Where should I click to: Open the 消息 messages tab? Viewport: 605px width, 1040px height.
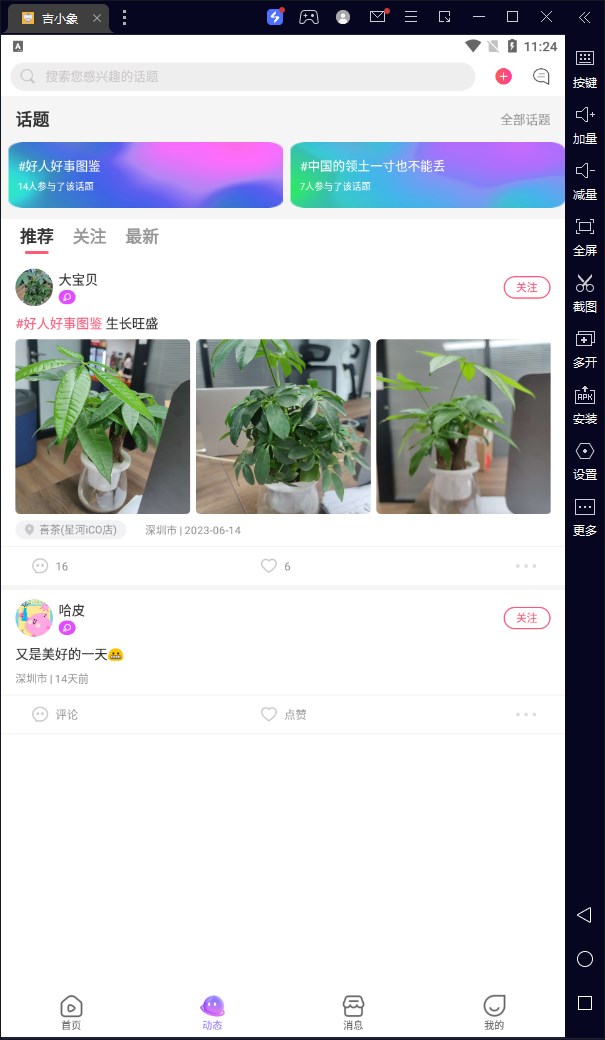[353, 1011]
